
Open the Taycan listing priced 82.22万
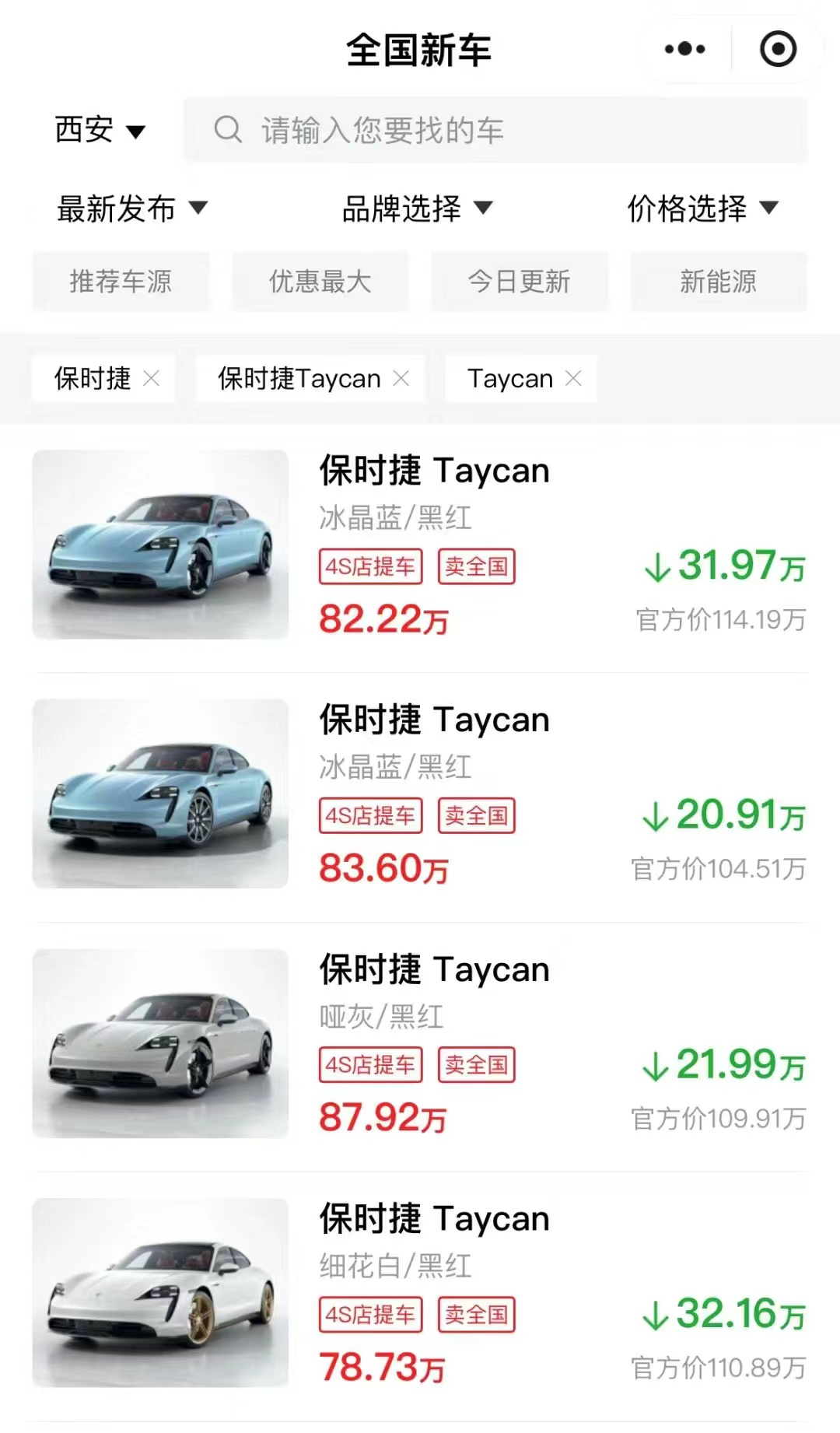420,545
